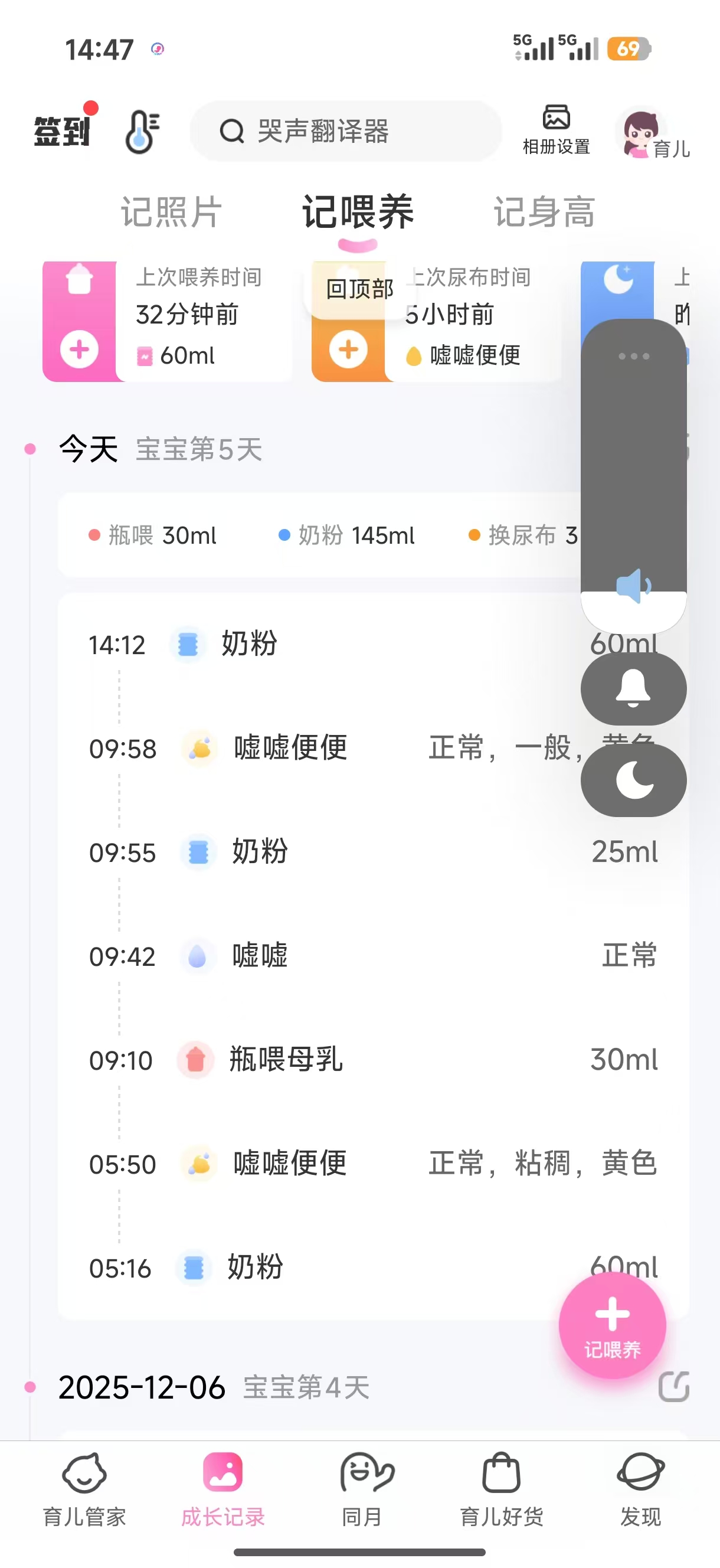Add a new feeding record with pink plus
720x1568 pixels.
point(78,349)
